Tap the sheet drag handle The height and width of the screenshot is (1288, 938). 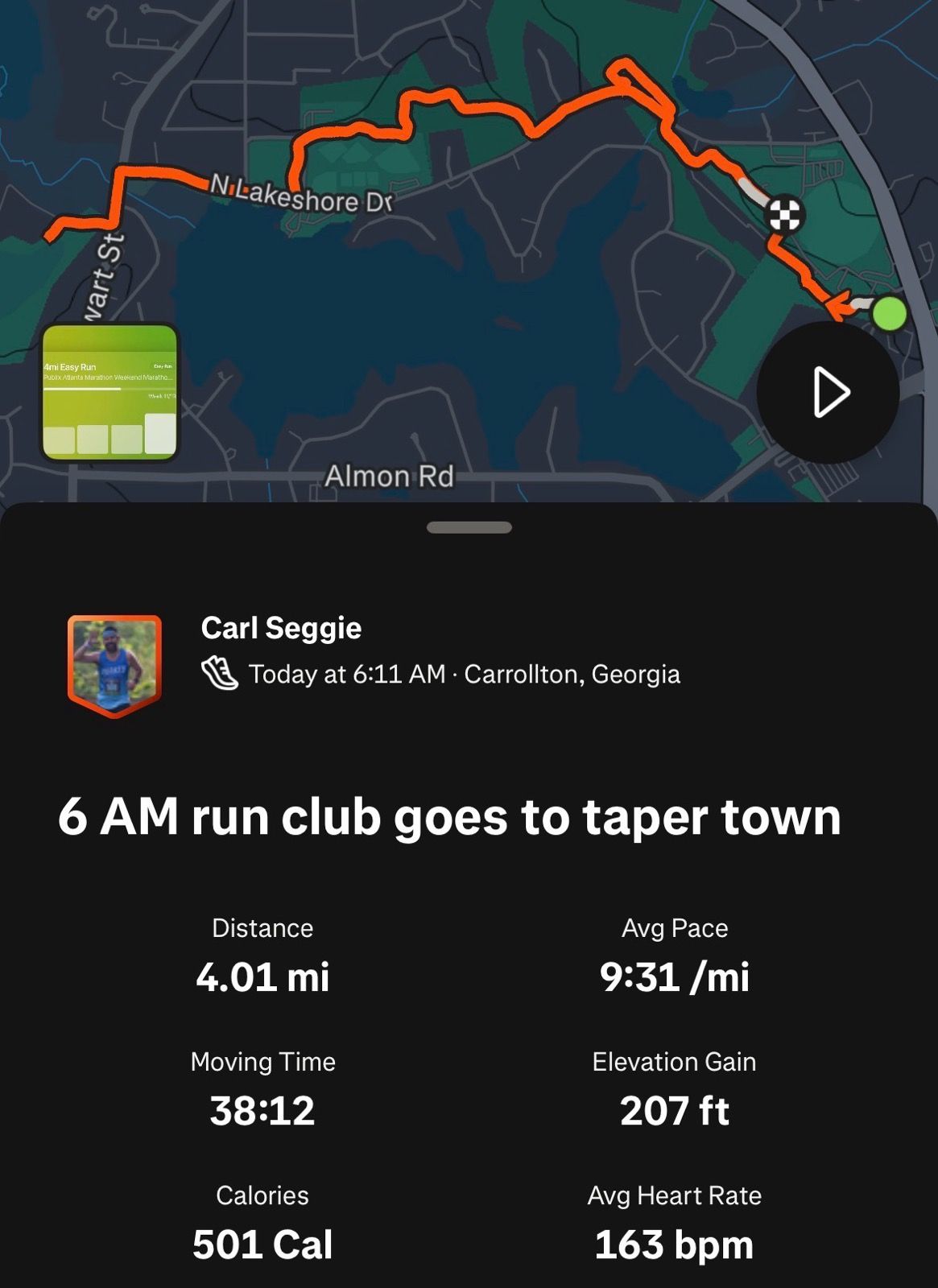469,528
